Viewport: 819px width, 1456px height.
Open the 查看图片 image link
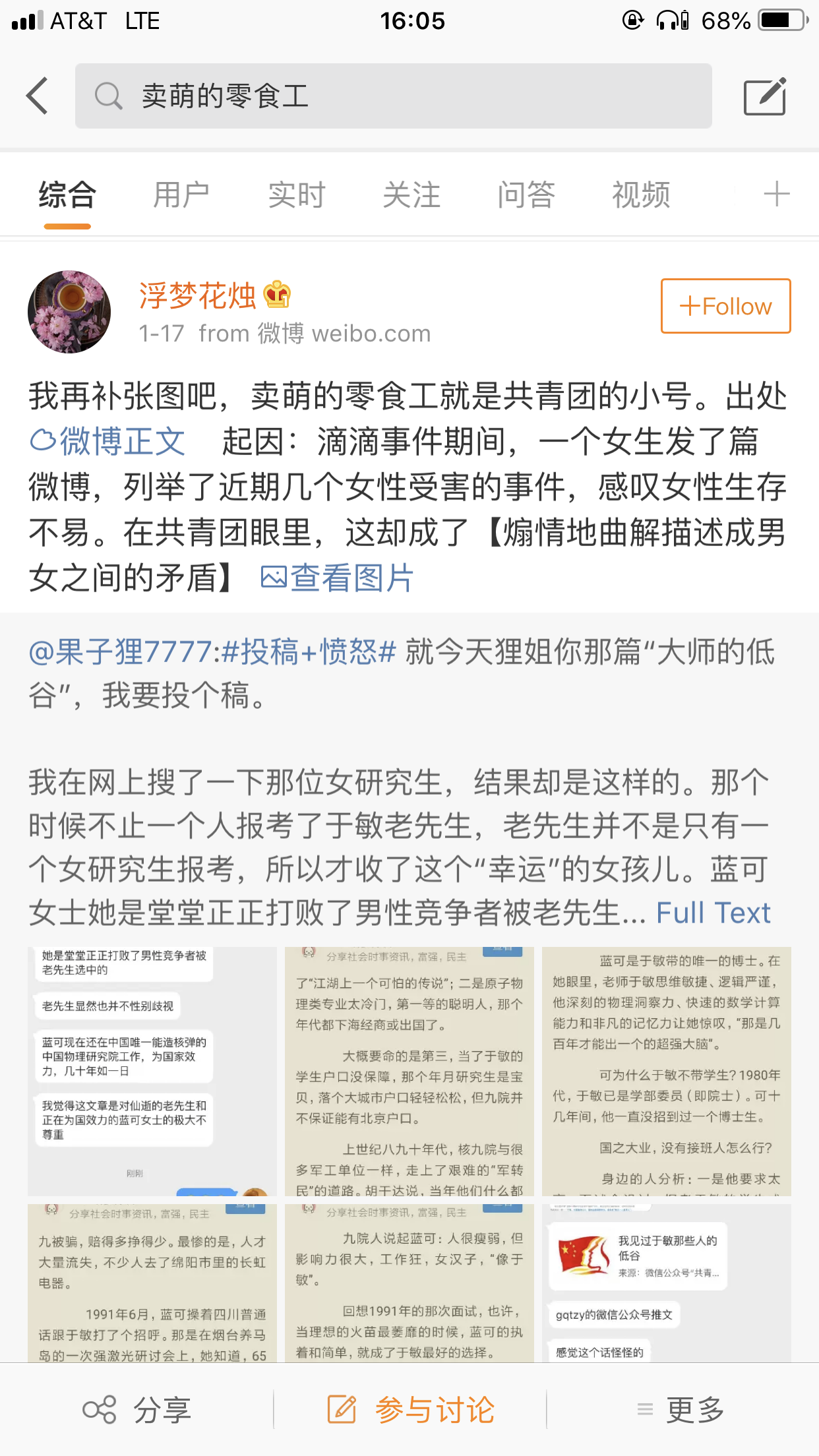[337, 578]
